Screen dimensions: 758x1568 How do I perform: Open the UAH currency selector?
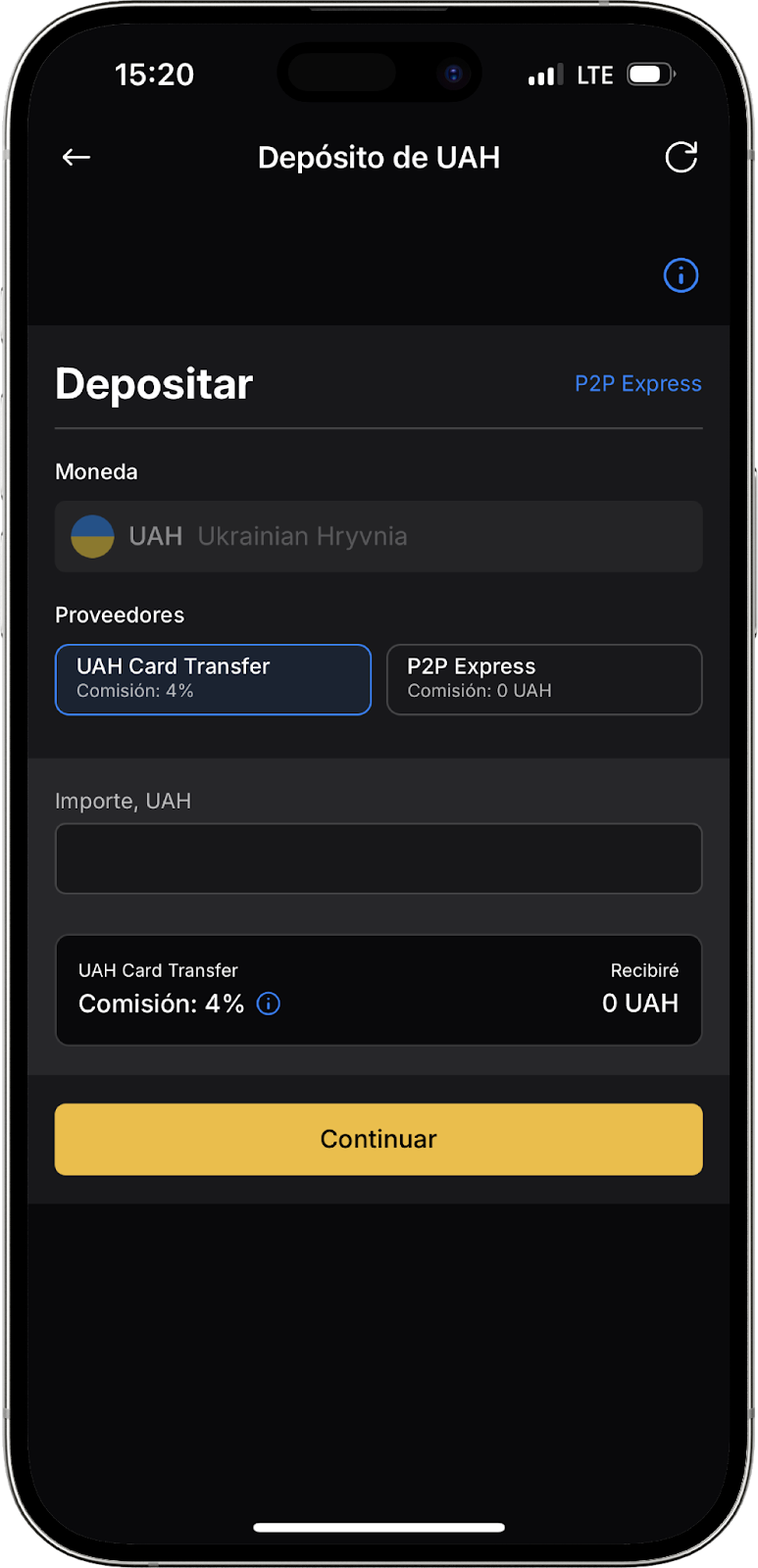(x=379, y=536)
